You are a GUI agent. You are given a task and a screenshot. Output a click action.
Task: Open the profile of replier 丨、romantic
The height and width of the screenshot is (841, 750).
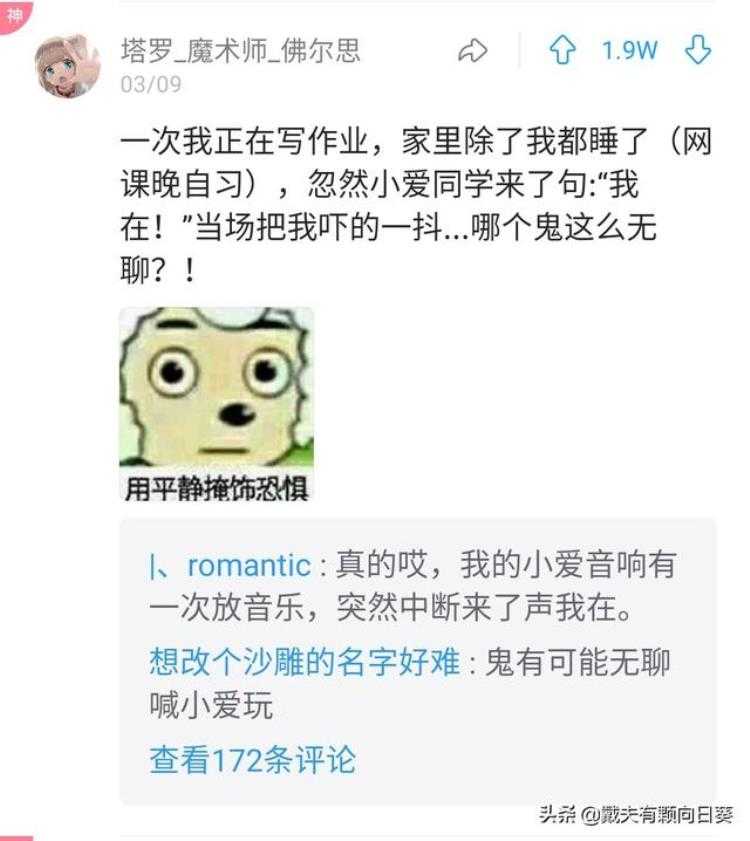point(230,566)
